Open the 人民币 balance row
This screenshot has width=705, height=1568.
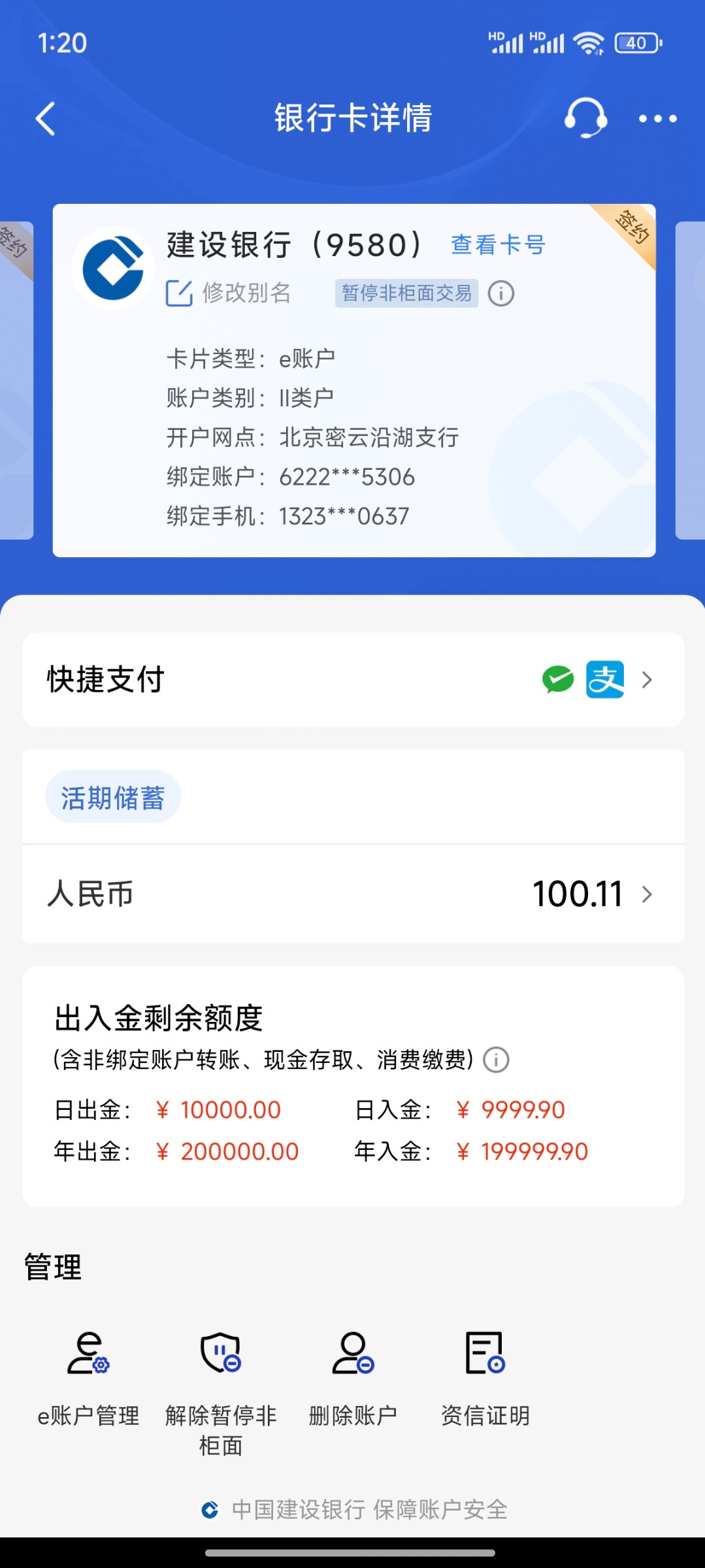353,894
